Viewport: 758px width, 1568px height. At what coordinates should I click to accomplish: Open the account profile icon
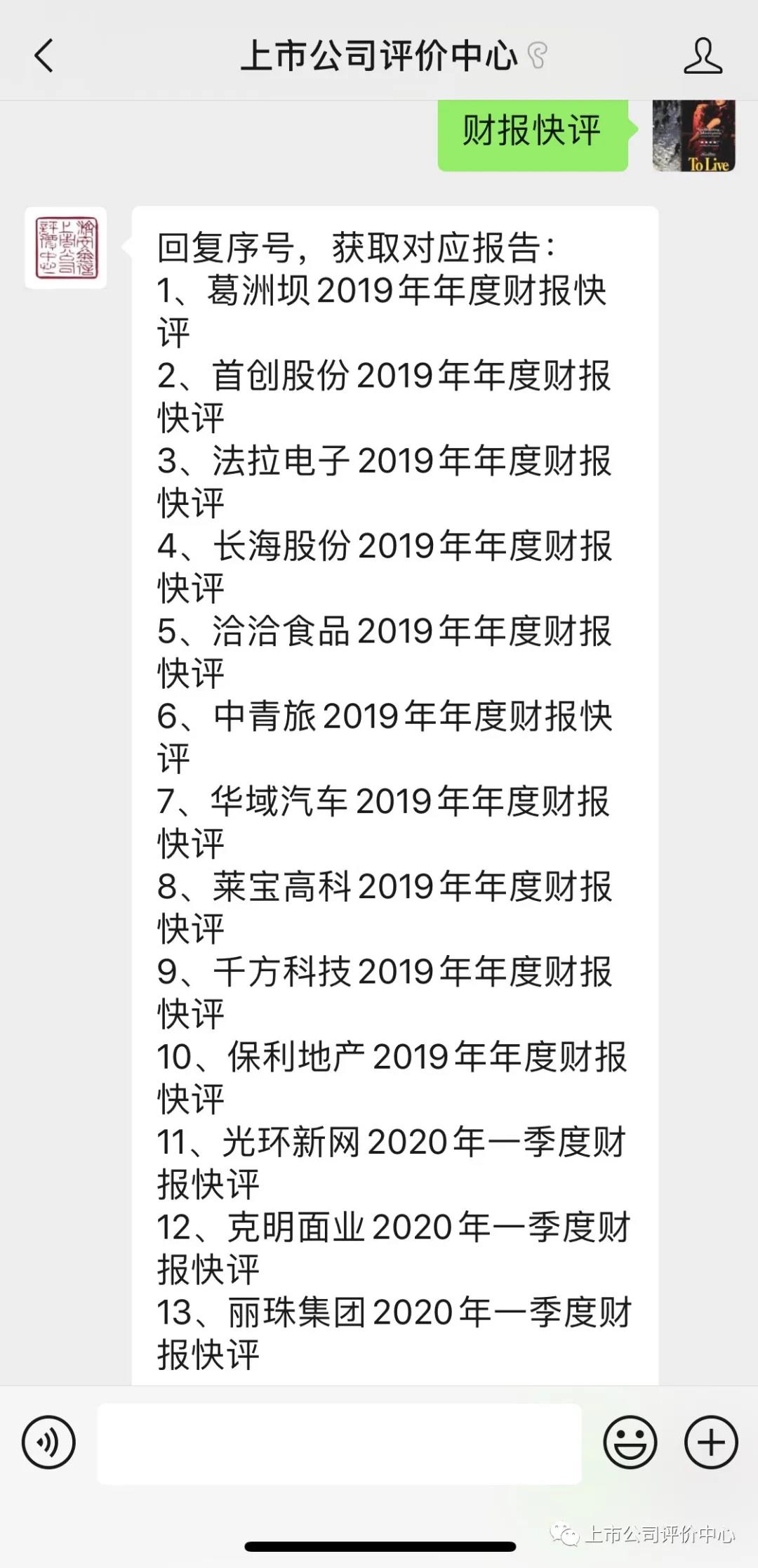pos(703,56)
